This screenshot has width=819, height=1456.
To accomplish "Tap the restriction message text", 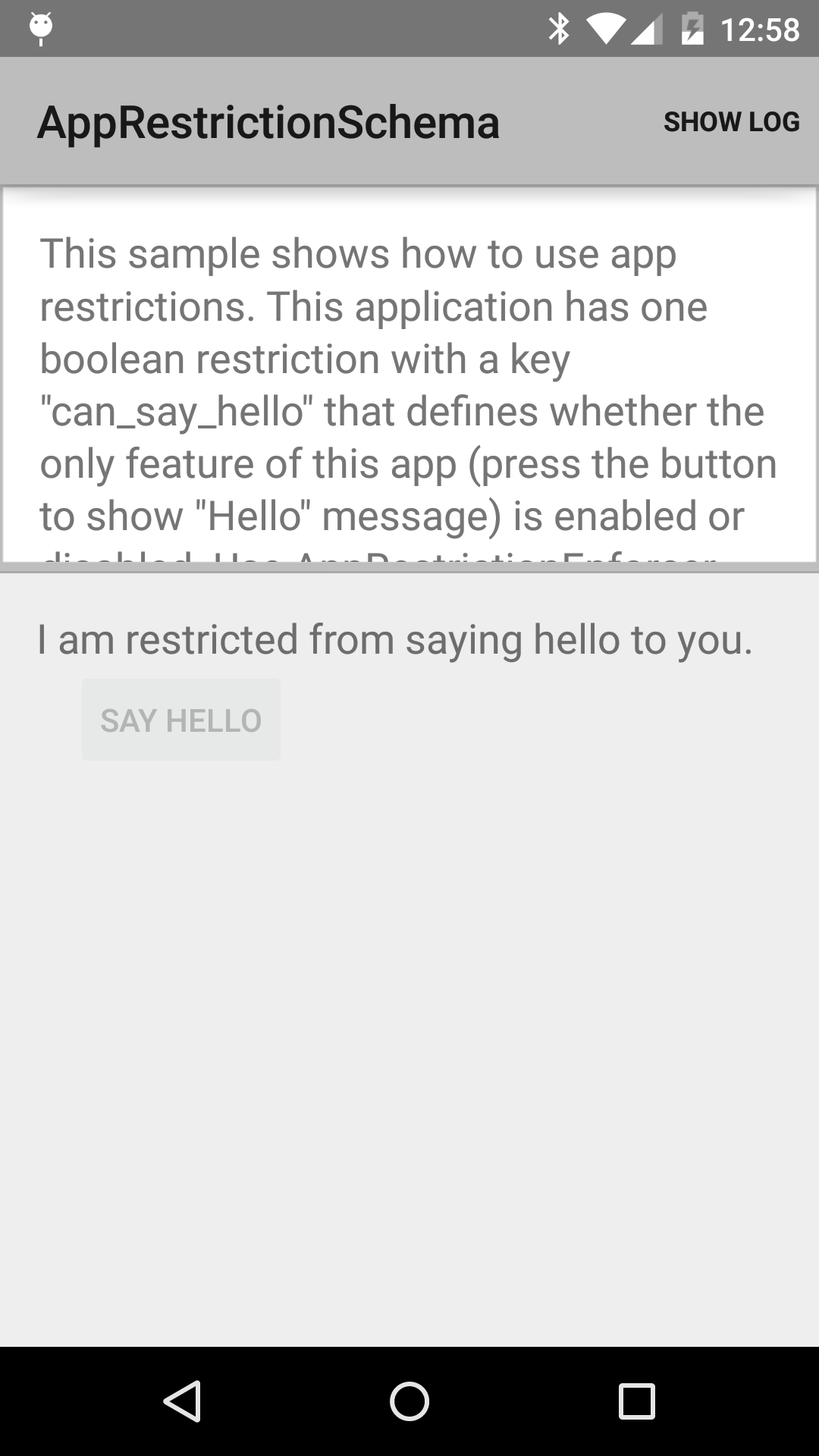I will [x=396, y=639].
